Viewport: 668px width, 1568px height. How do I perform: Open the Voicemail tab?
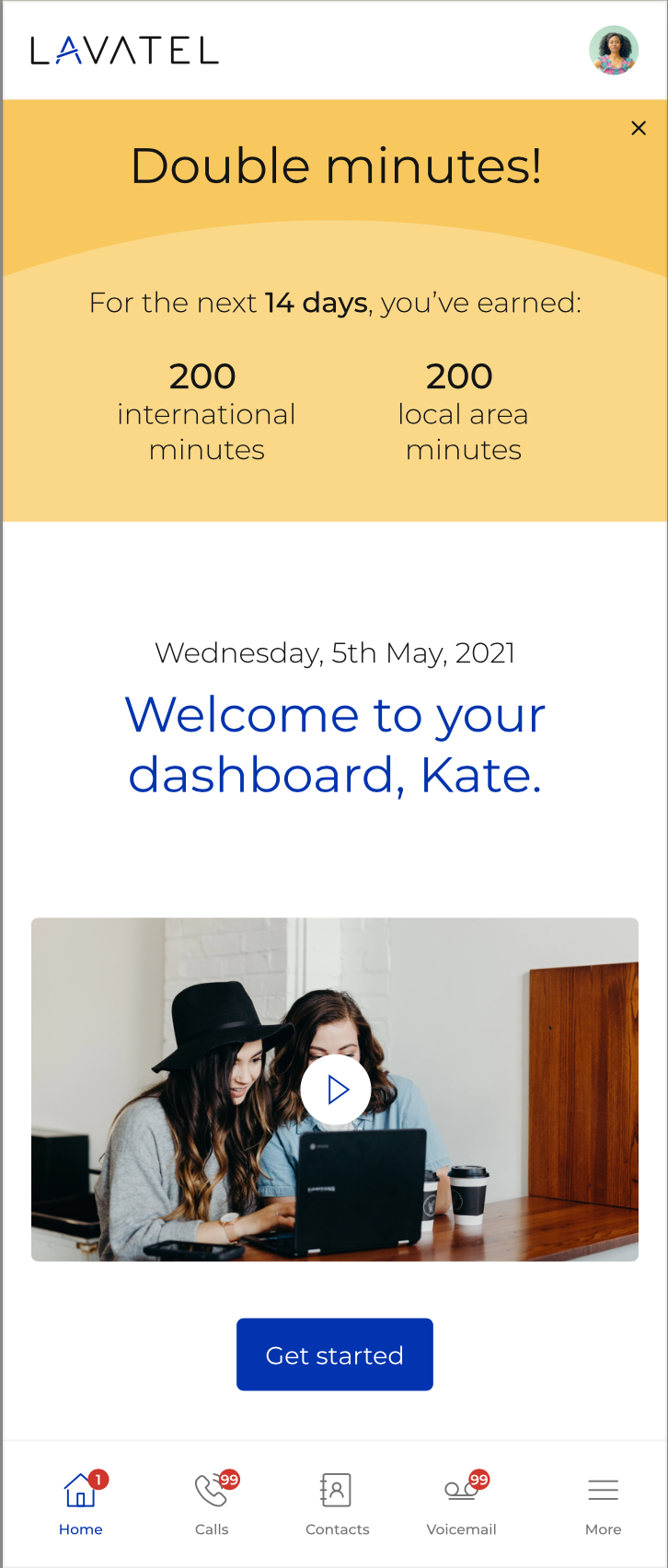point(461,1504)
